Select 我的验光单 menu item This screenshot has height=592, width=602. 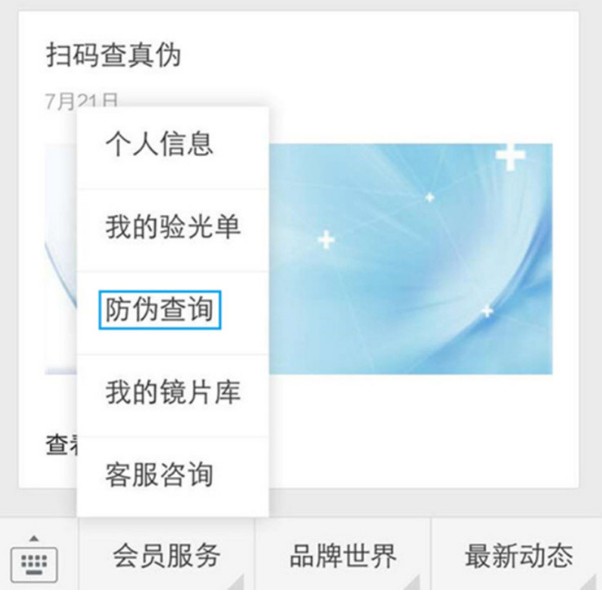pyautogui.click(x=172, y=228)
